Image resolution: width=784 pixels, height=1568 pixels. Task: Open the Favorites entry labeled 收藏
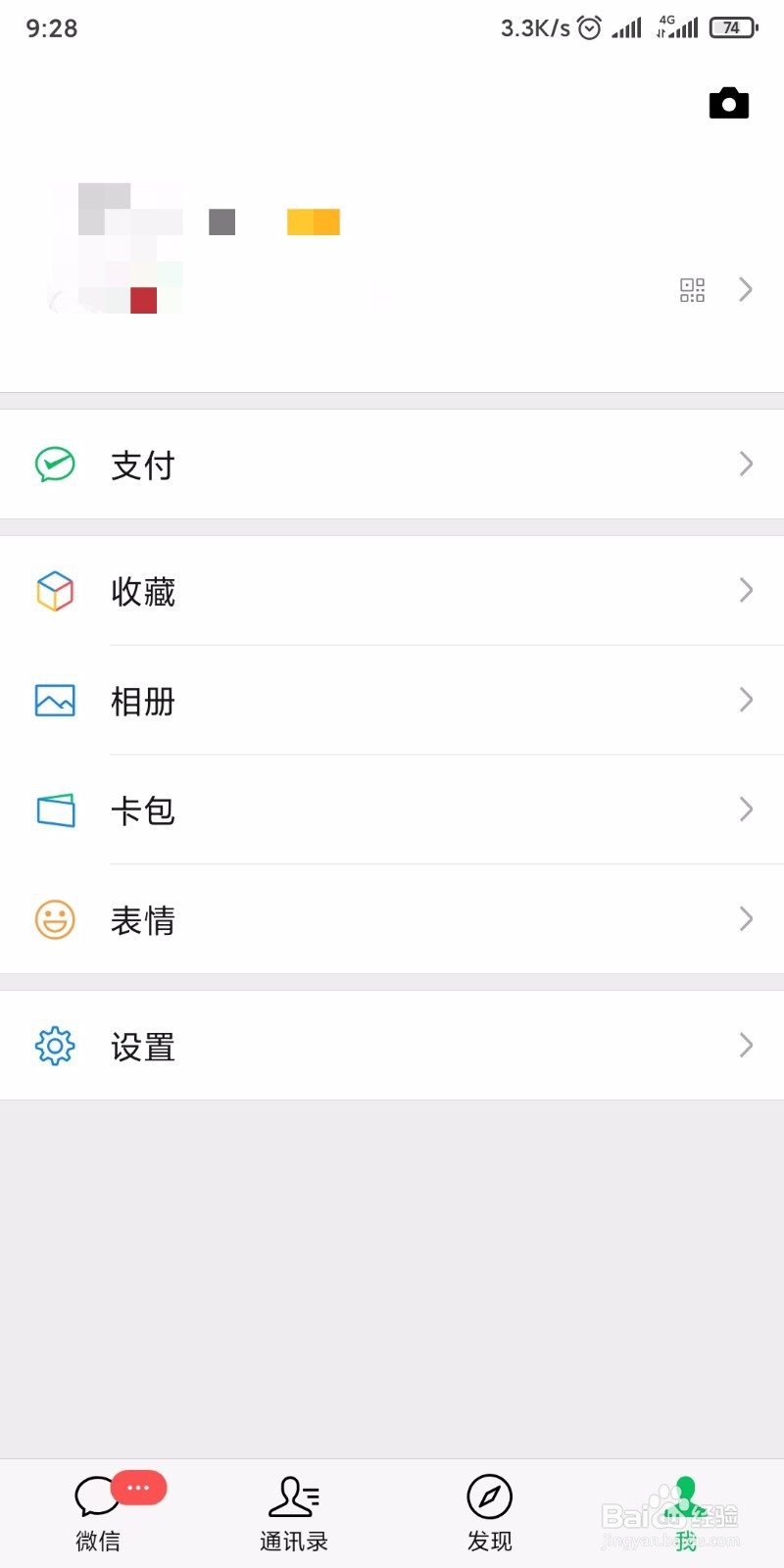coord(143,591)
